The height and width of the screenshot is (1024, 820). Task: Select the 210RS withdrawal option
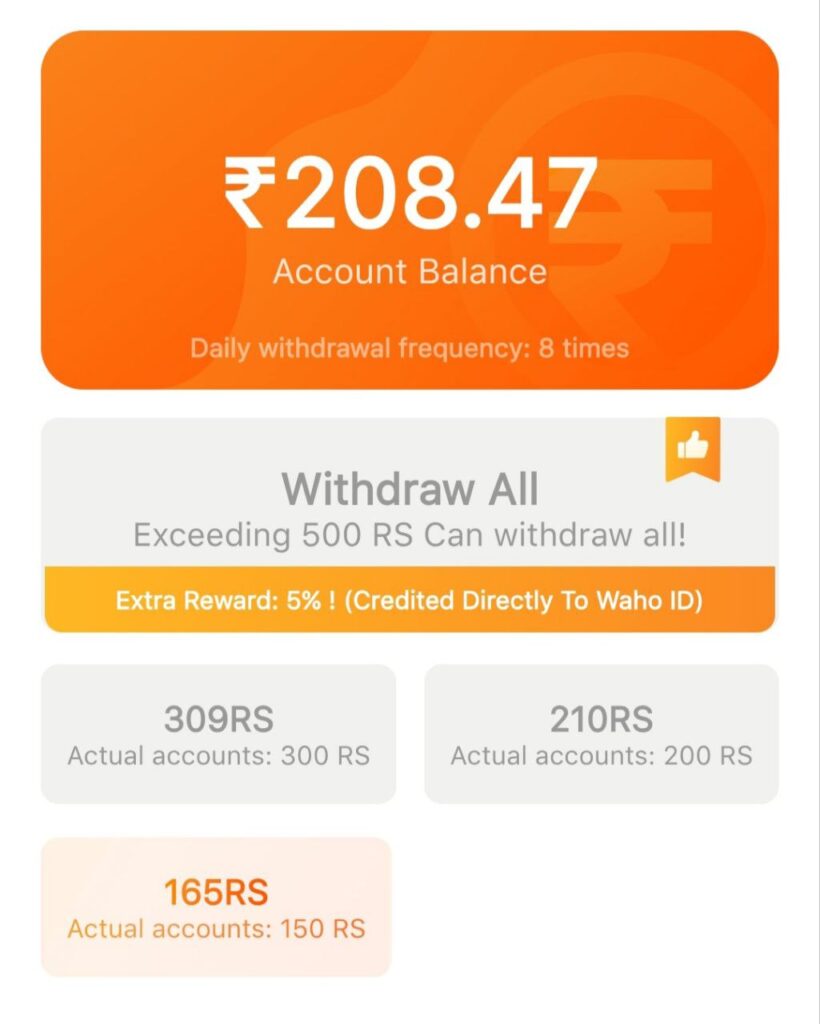(601, 733)
